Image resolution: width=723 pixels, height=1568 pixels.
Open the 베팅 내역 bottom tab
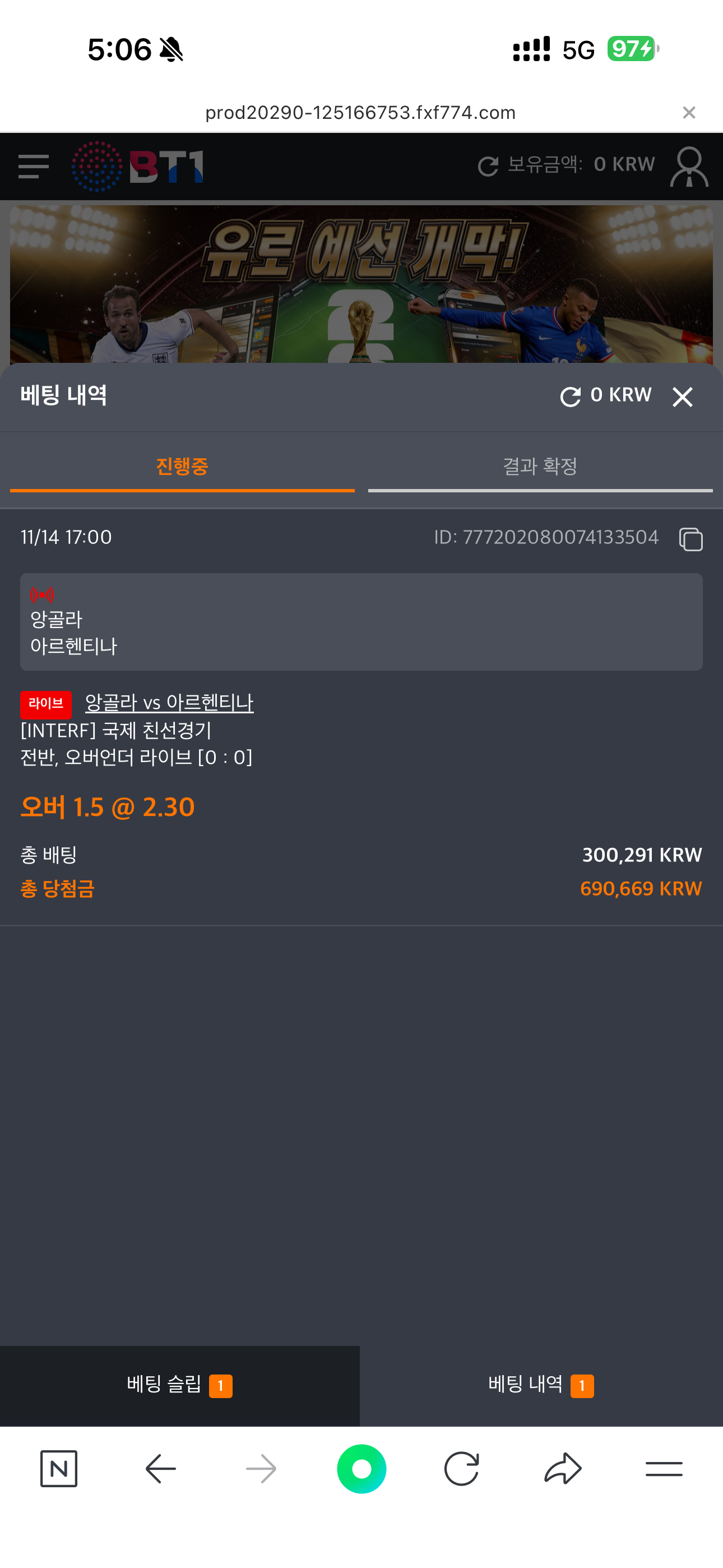coord(540,1385)
